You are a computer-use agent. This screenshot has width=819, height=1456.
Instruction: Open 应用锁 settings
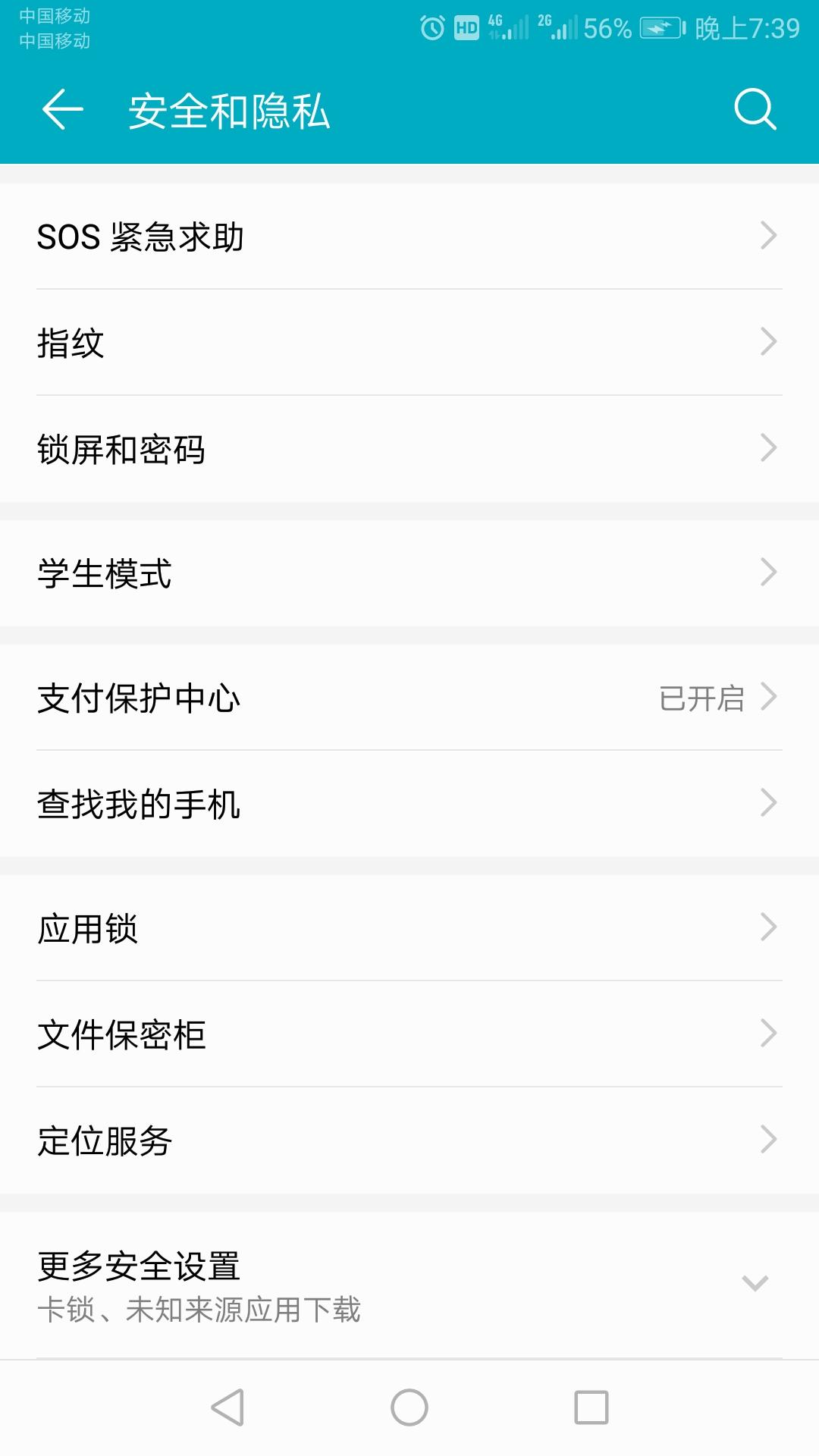409,927
